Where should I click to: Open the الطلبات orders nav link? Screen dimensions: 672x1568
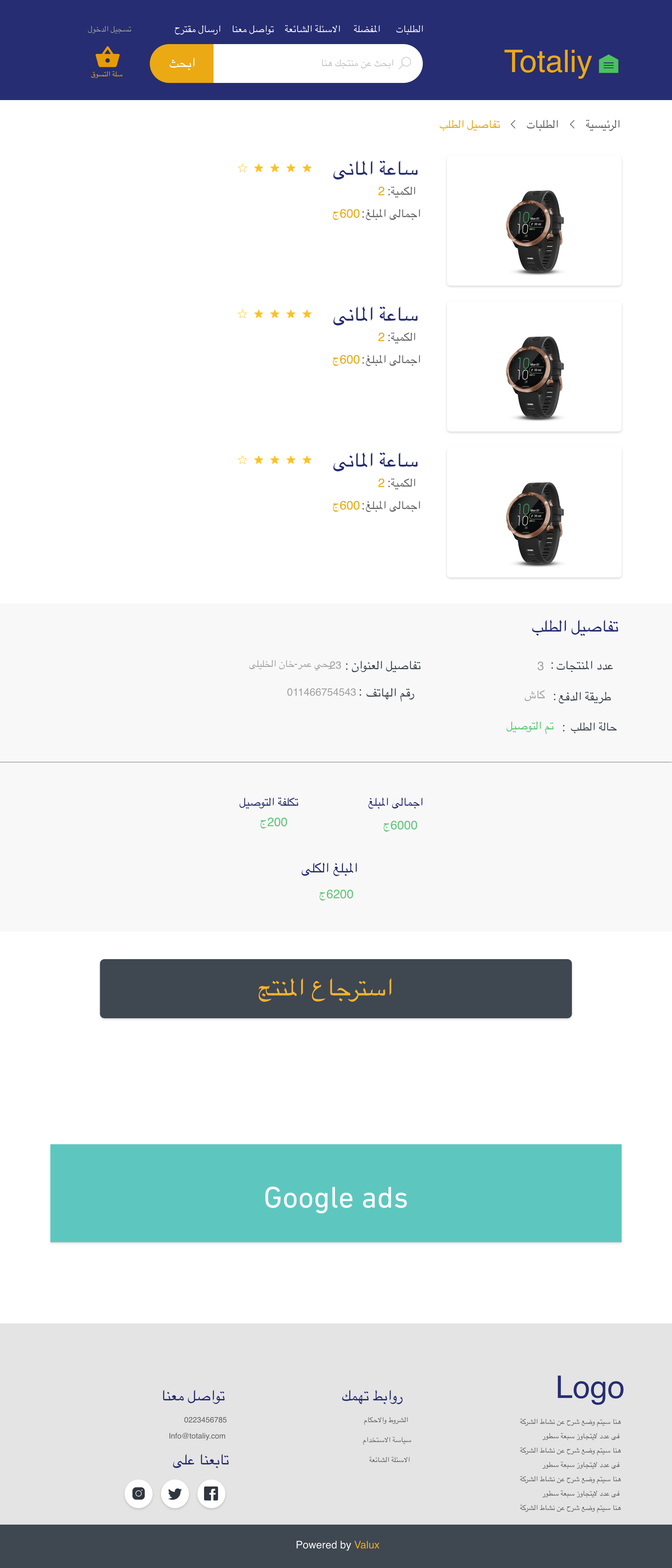(409, 29)
